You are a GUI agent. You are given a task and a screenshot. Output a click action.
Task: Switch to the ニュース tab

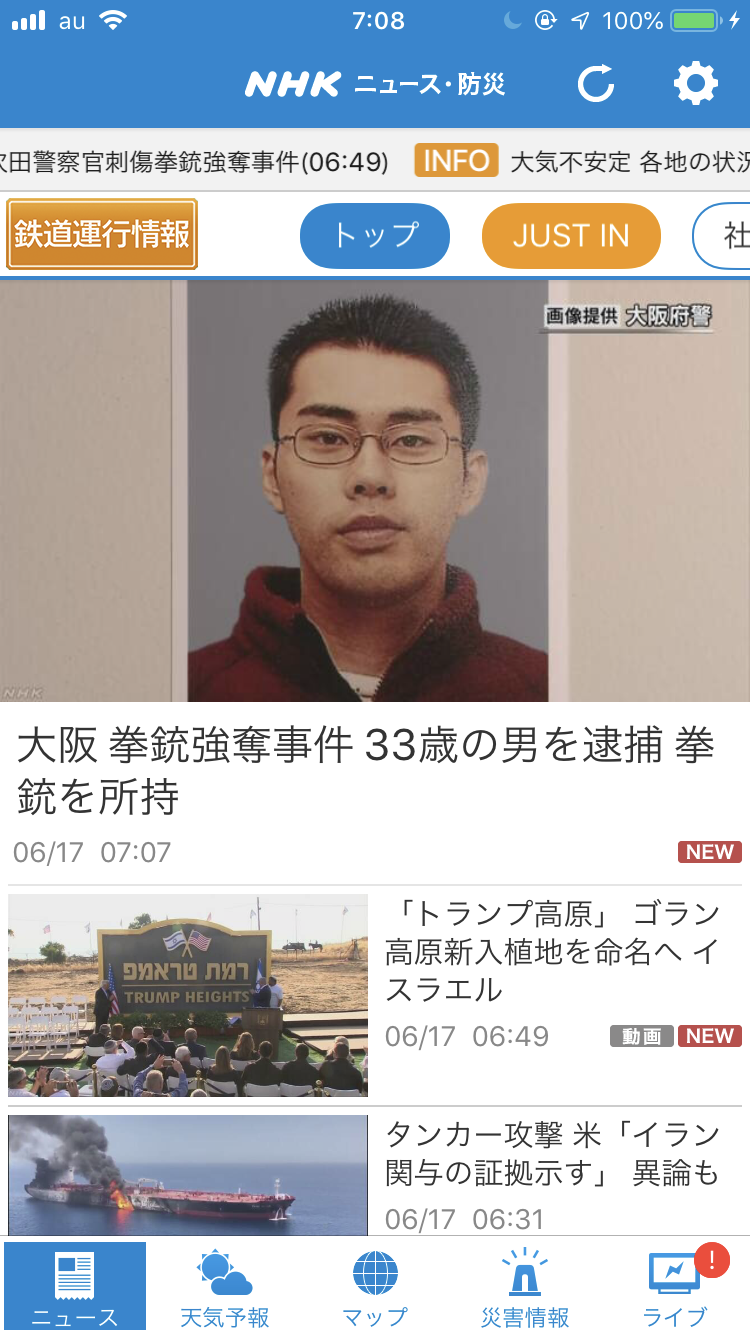click(x=75, y=1288)
